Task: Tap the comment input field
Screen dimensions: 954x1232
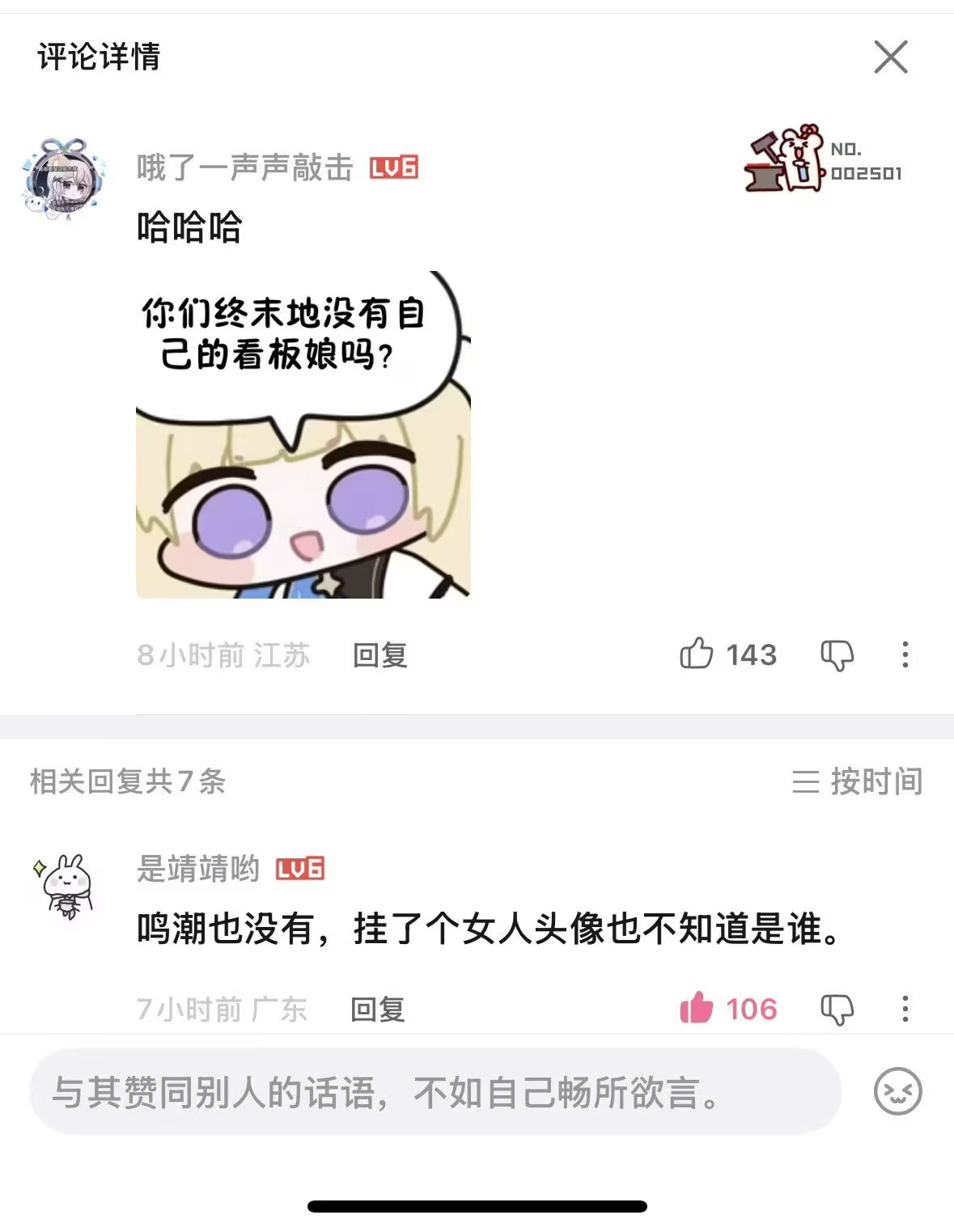Action: (435, 1092)
